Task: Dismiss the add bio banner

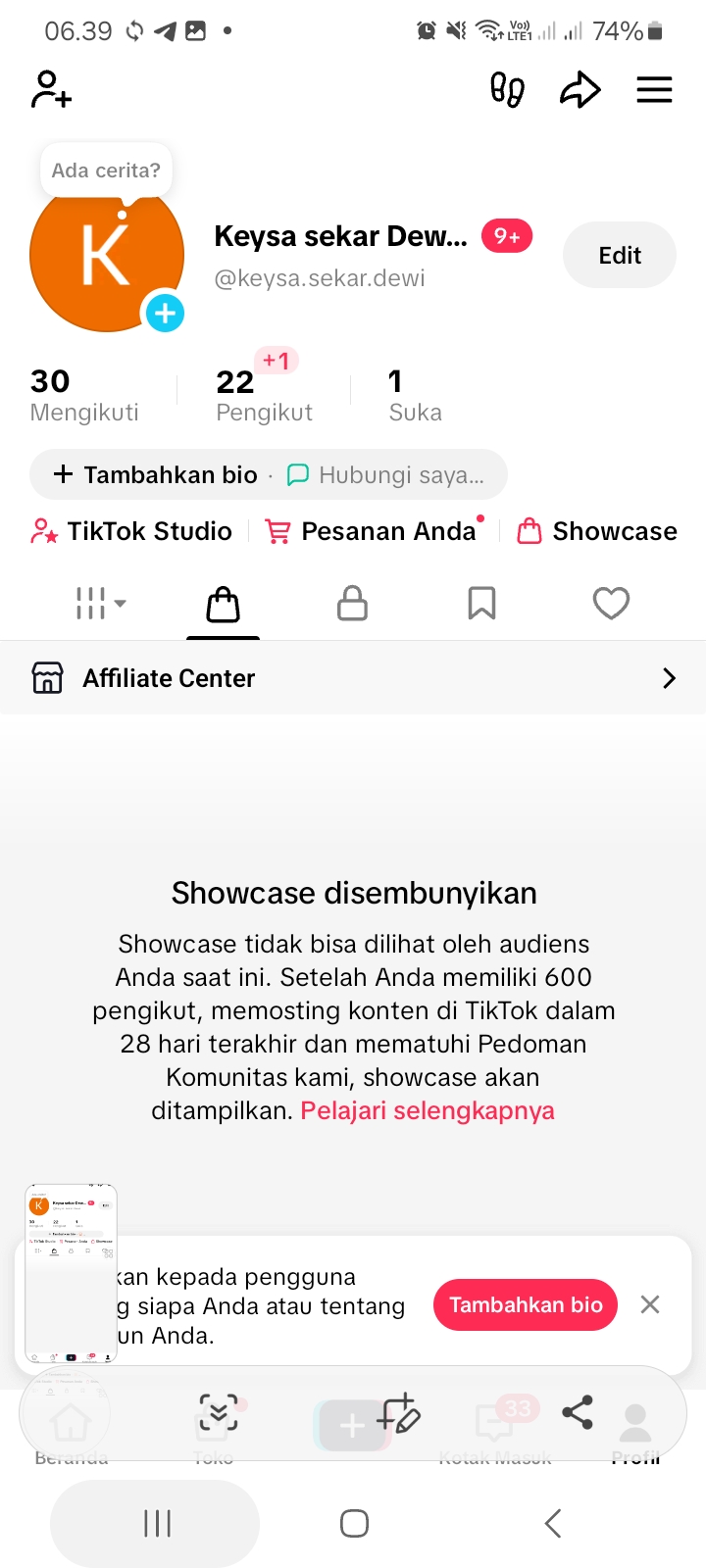Action: (x=649, y=1304)
